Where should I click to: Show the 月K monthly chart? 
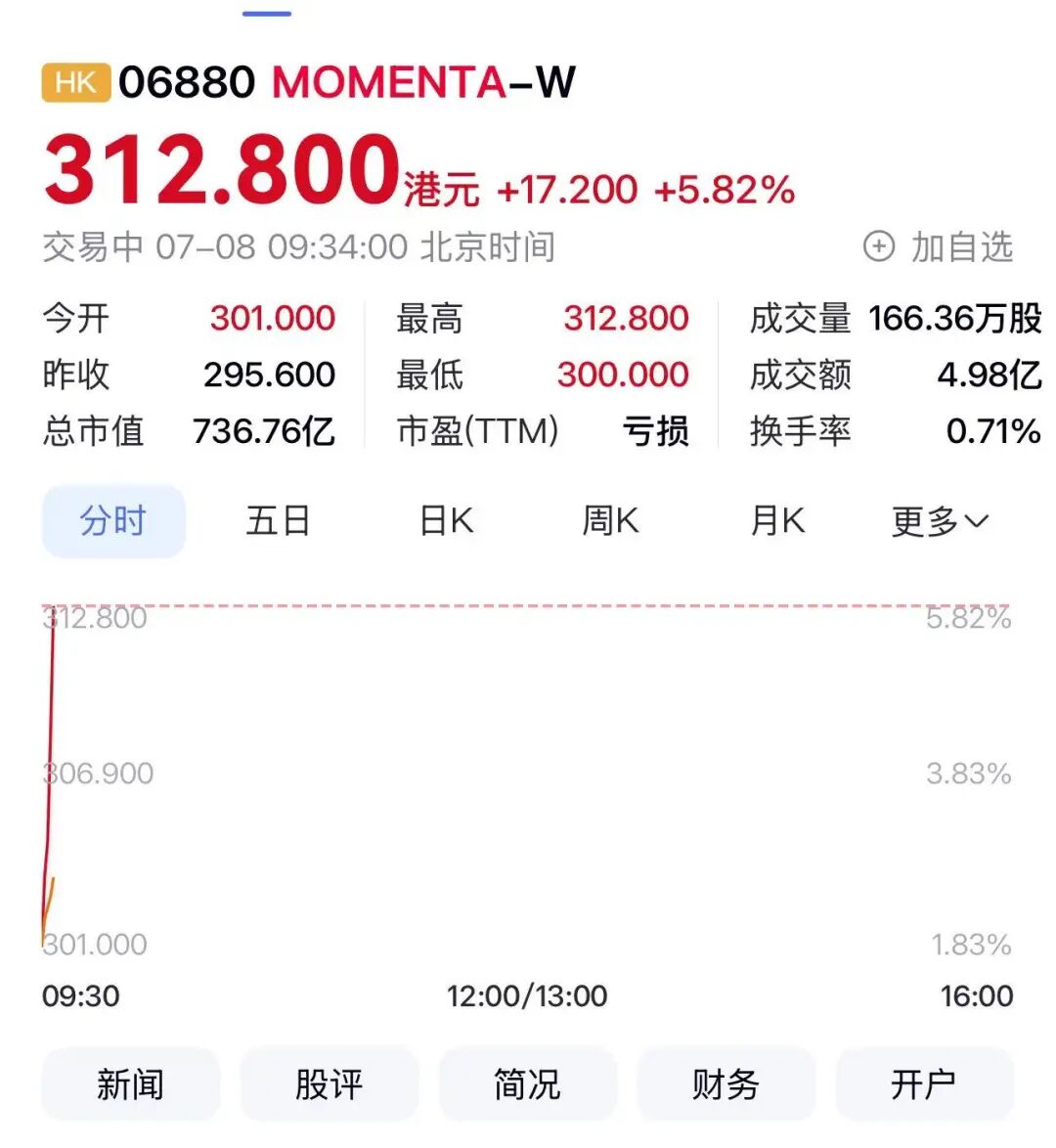pos(777,521)
